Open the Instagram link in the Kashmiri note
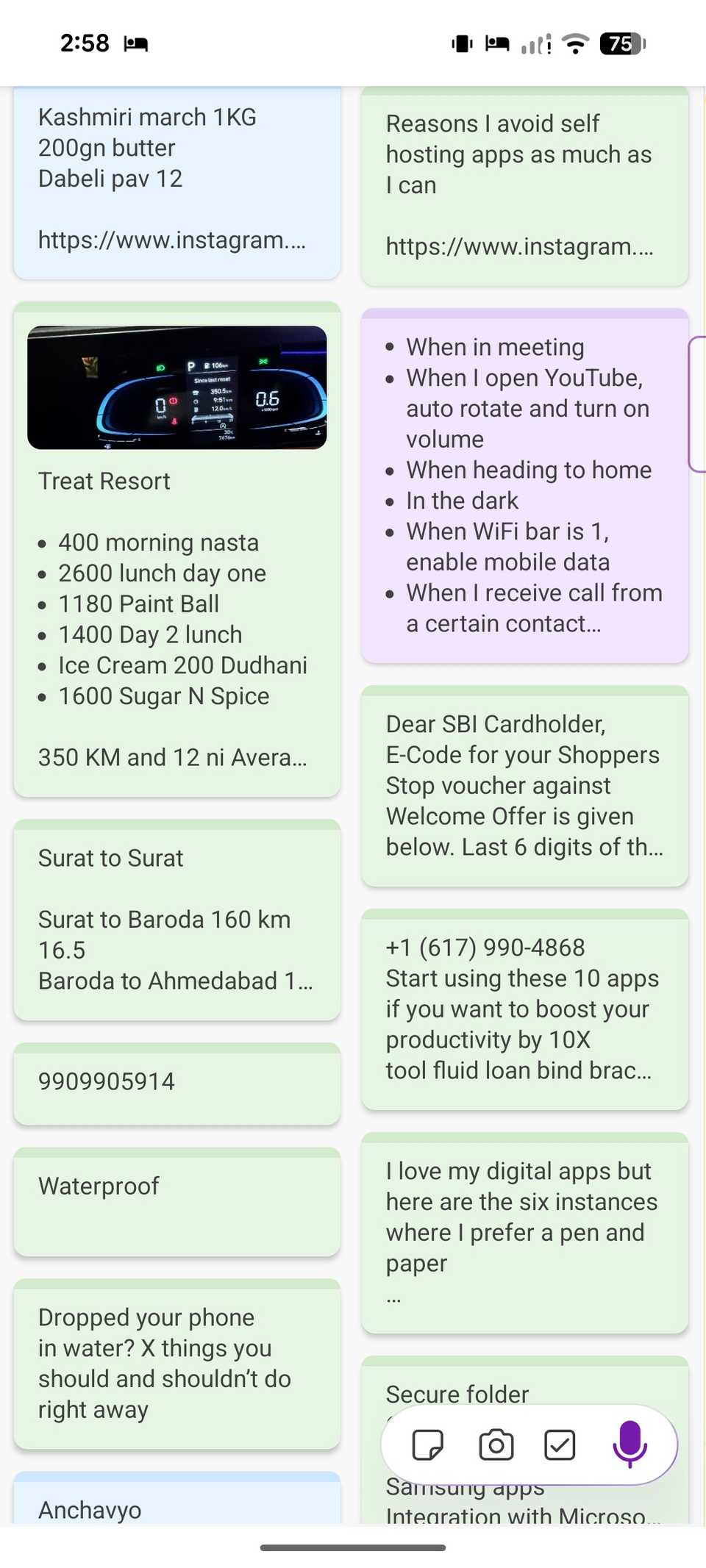The width and height of the screenshot is (706, 1568). tap(173, 240)
